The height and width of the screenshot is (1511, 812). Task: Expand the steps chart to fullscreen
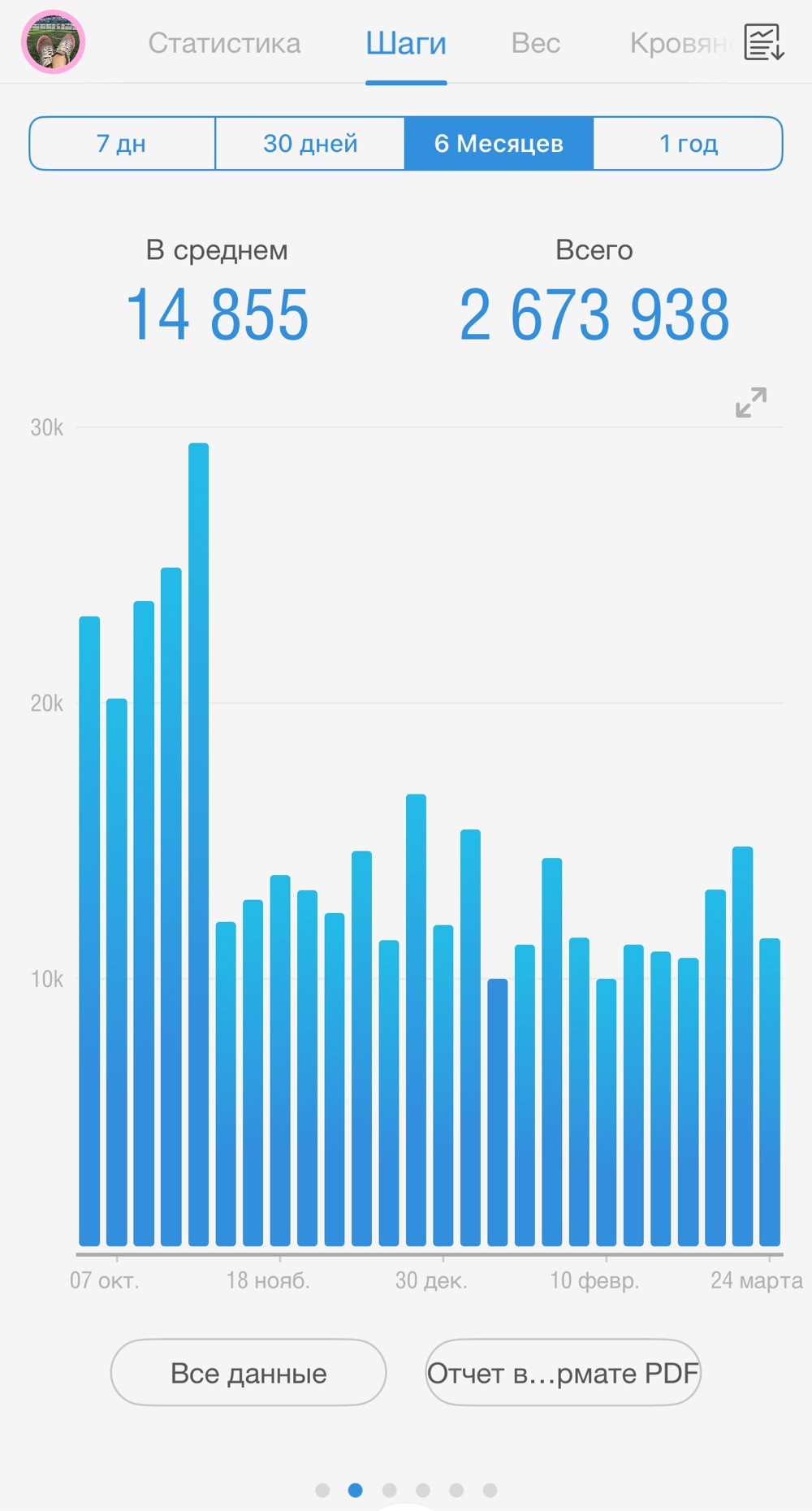point(751,402)
